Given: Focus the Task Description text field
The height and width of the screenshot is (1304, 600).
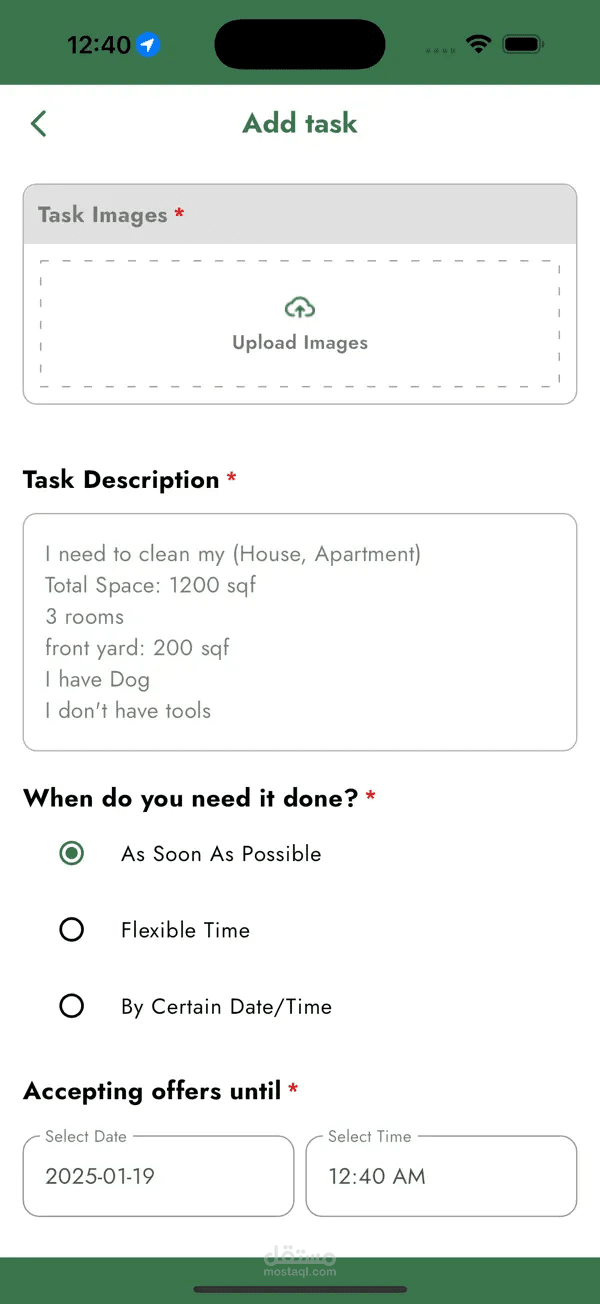Looking at the screenshot, I should (300, 632).
